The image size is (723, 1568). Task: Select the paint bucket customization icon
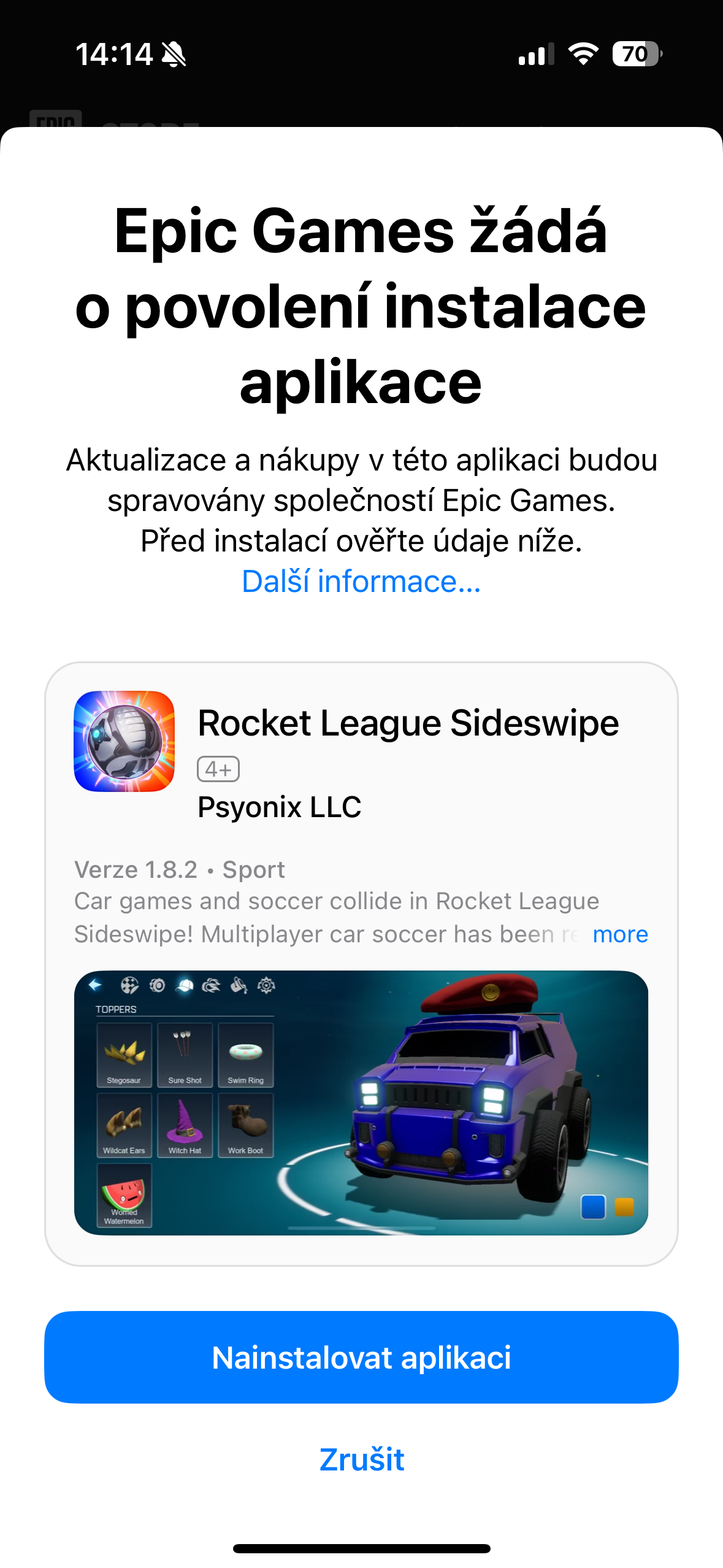coord(237,985)
